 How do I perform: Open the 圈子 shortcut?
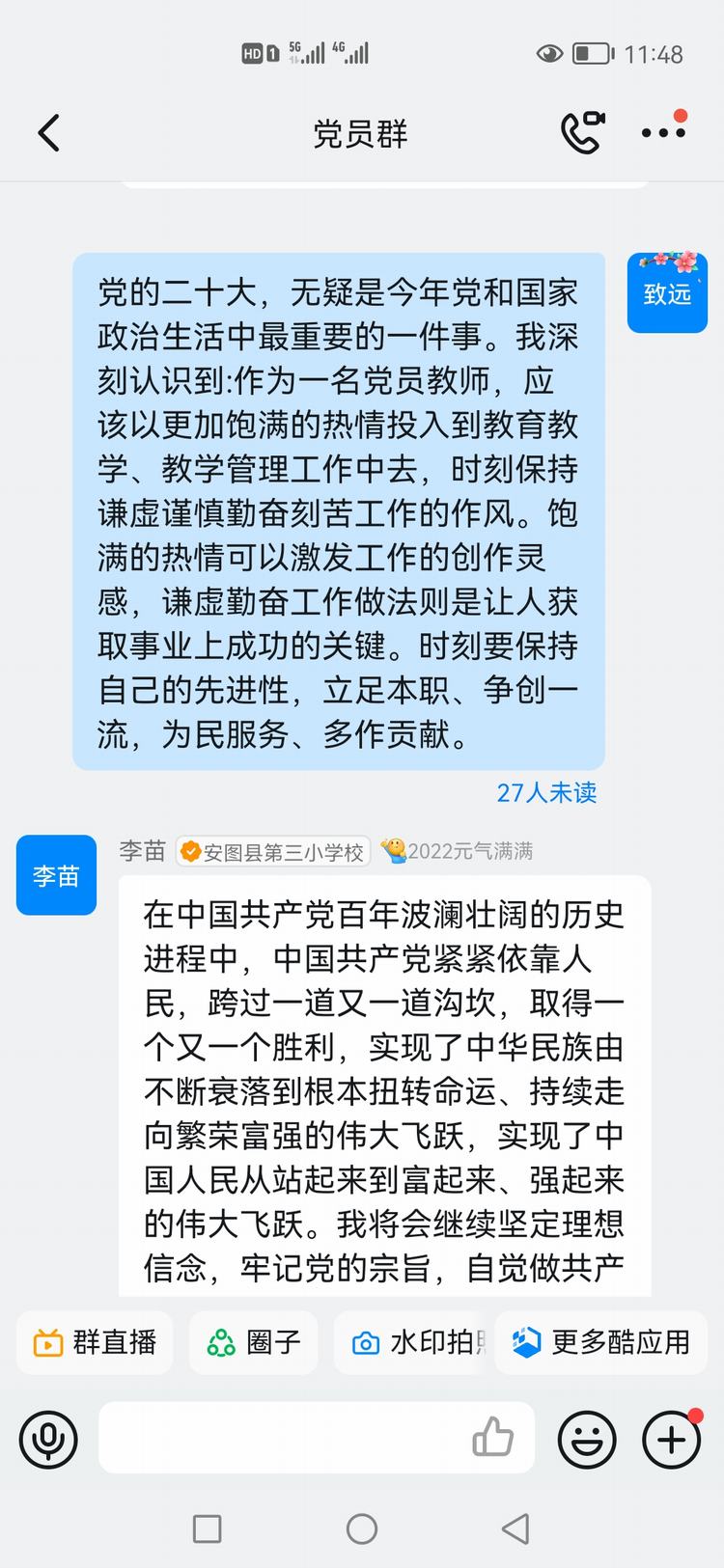[x=254, y=1342]
